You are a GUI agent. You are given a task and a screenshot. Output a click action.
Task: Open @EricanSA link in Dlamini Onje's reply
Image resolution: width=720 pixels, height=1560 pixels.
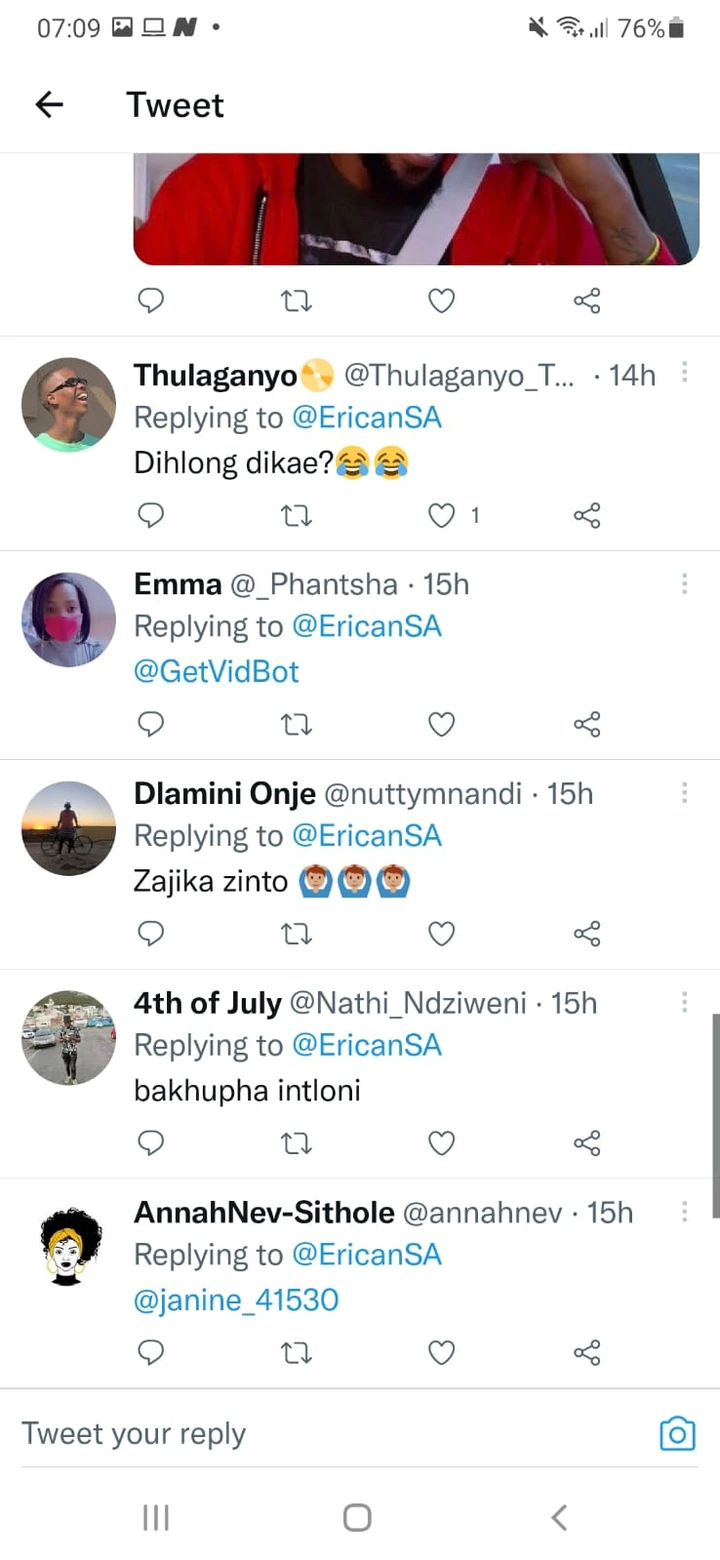pos(366,836)
